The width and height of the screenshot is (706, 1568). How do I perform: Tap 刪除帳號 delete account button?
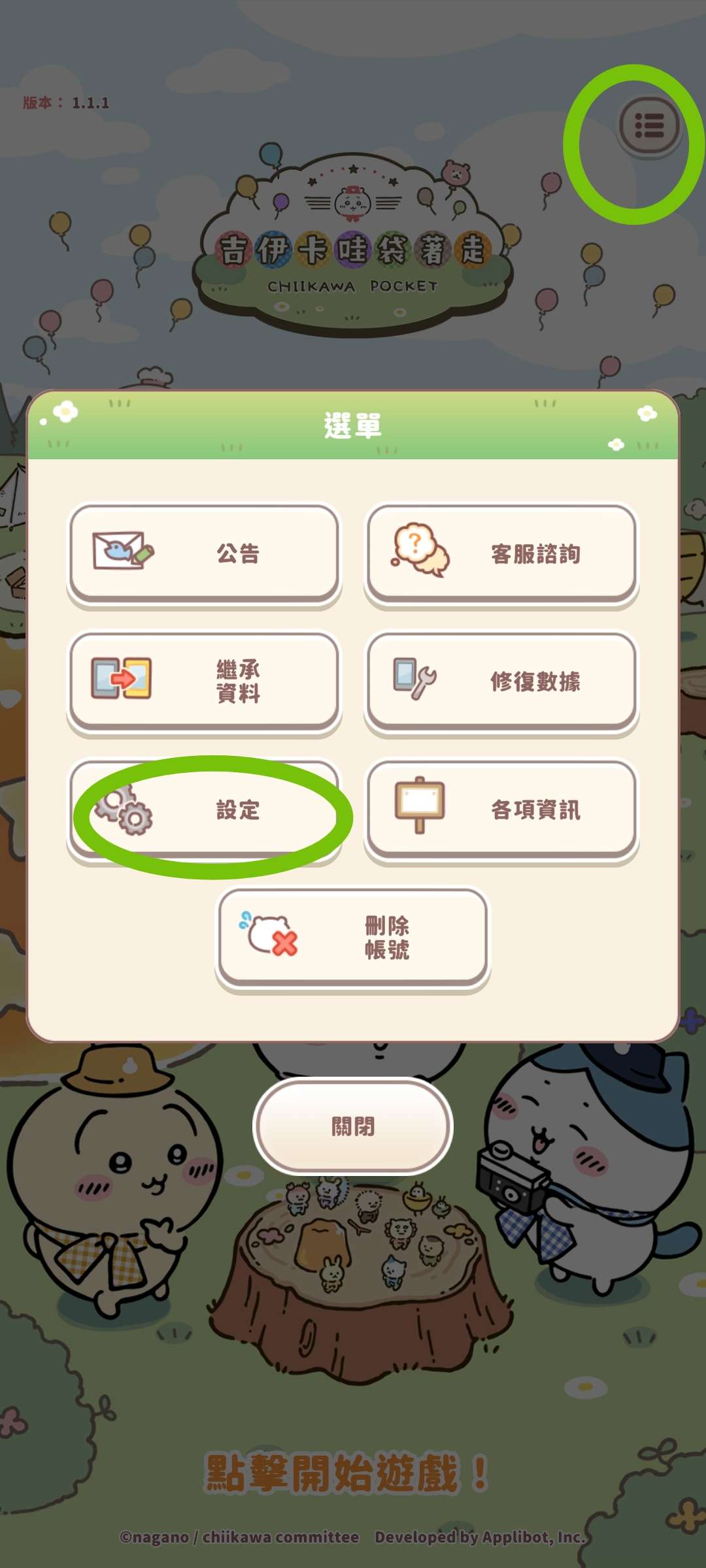click(353, 937)
